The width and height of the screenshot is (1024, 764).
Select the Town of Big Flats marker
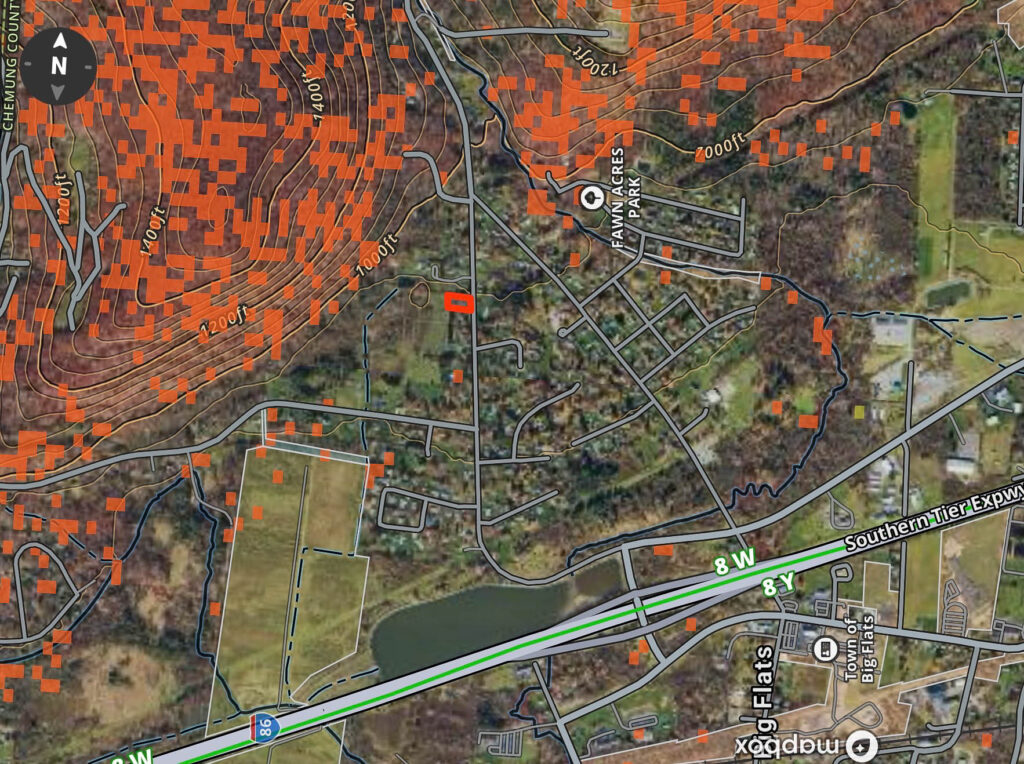click(826, 648)
